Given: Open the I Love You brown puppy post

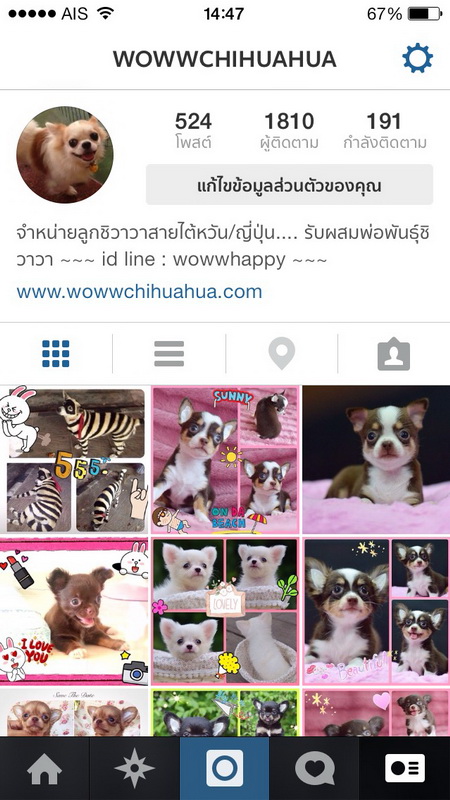Looking at the screenshot, I should pos(74,611).
